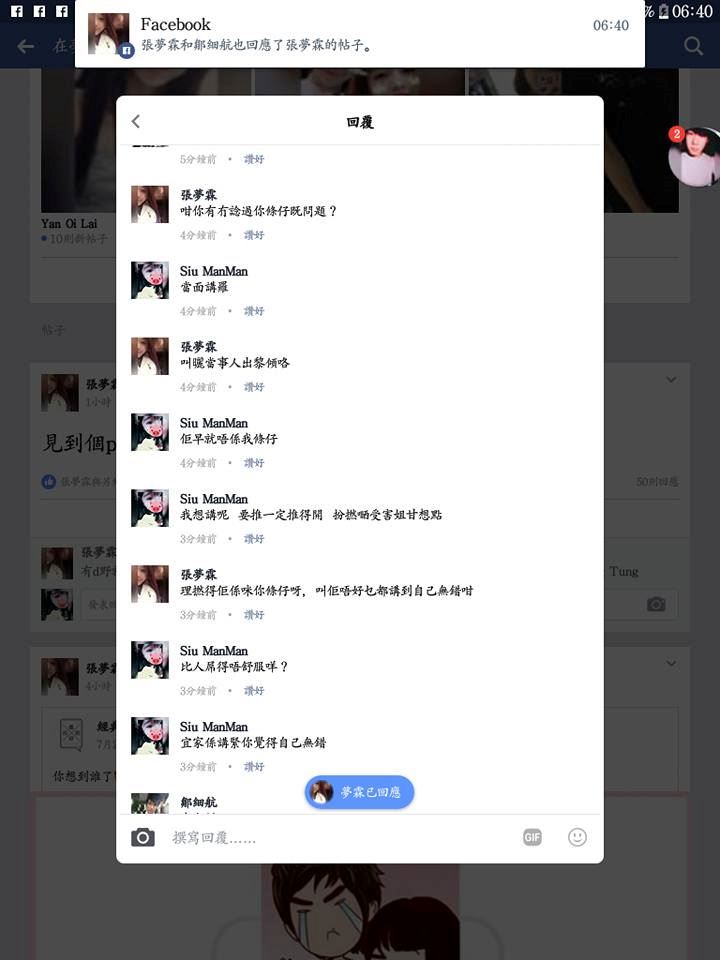Open the GIF picker
Screen dimensions: 720x960
pyautogui.click(x=532, y=838)
